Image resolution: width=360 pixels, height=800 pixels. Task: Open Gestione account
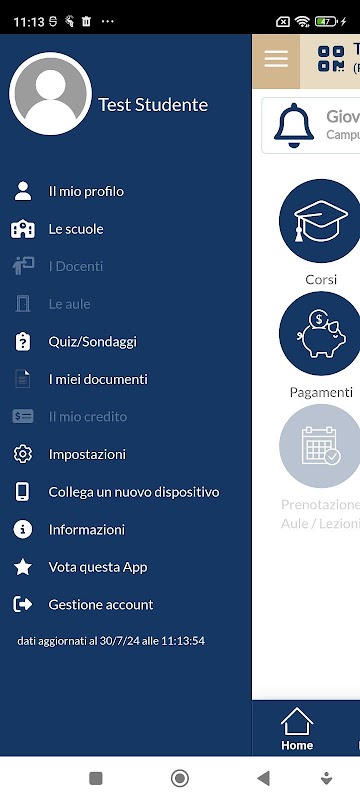click(125, 605)
